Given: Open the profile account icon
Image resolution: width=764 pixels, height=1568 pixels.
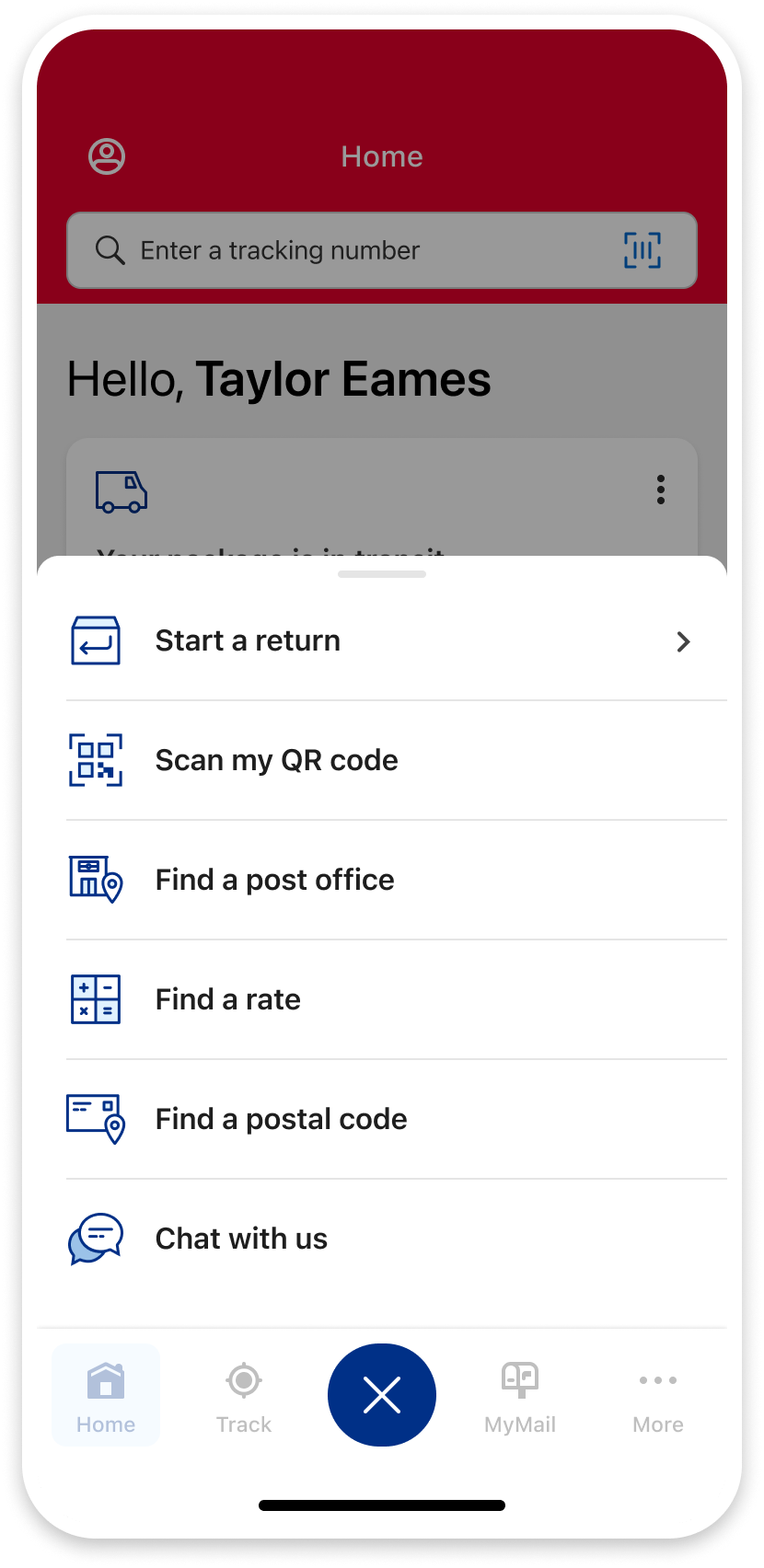Looking at the screenshot, I should click(107, 156).
